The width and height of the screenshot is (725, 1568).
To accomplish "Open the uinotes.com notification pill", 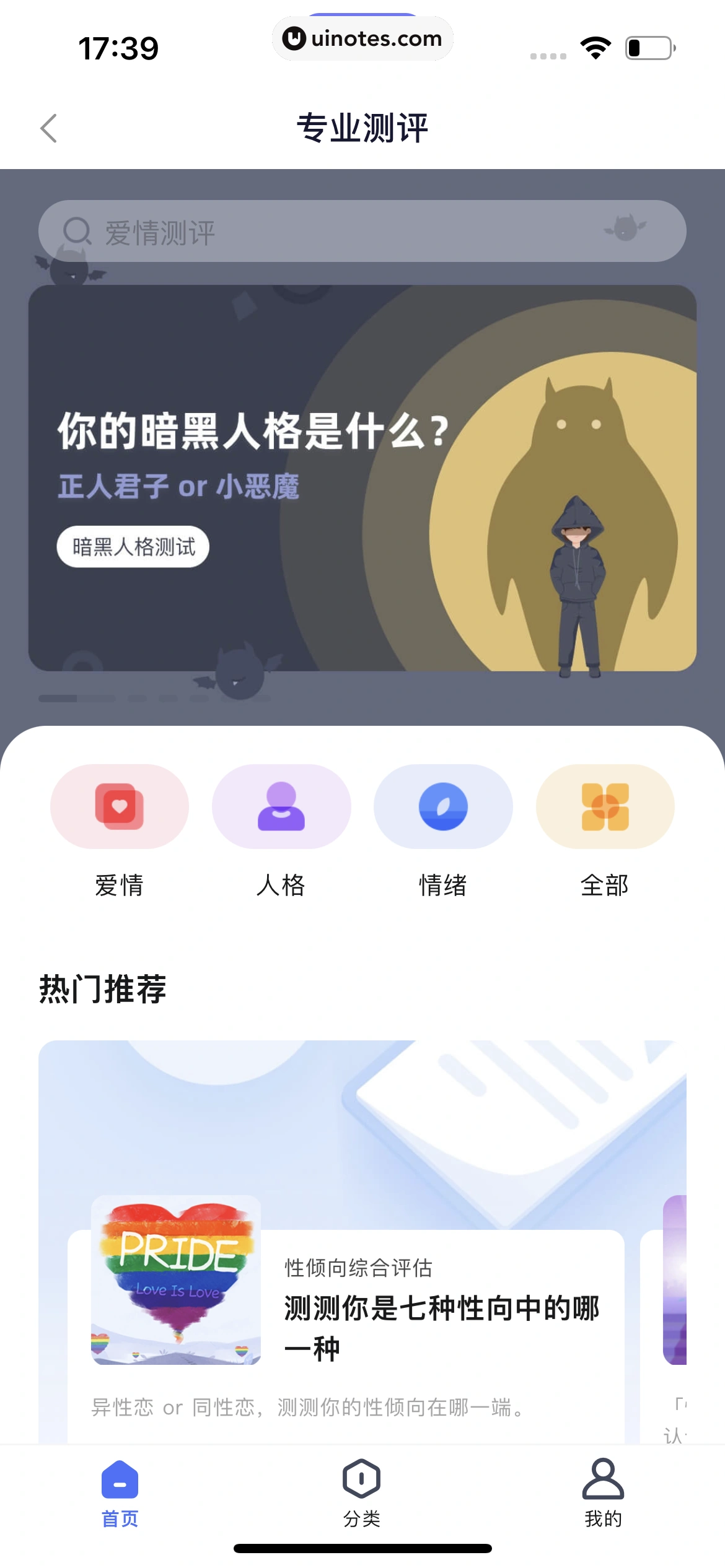I will 362,38.
